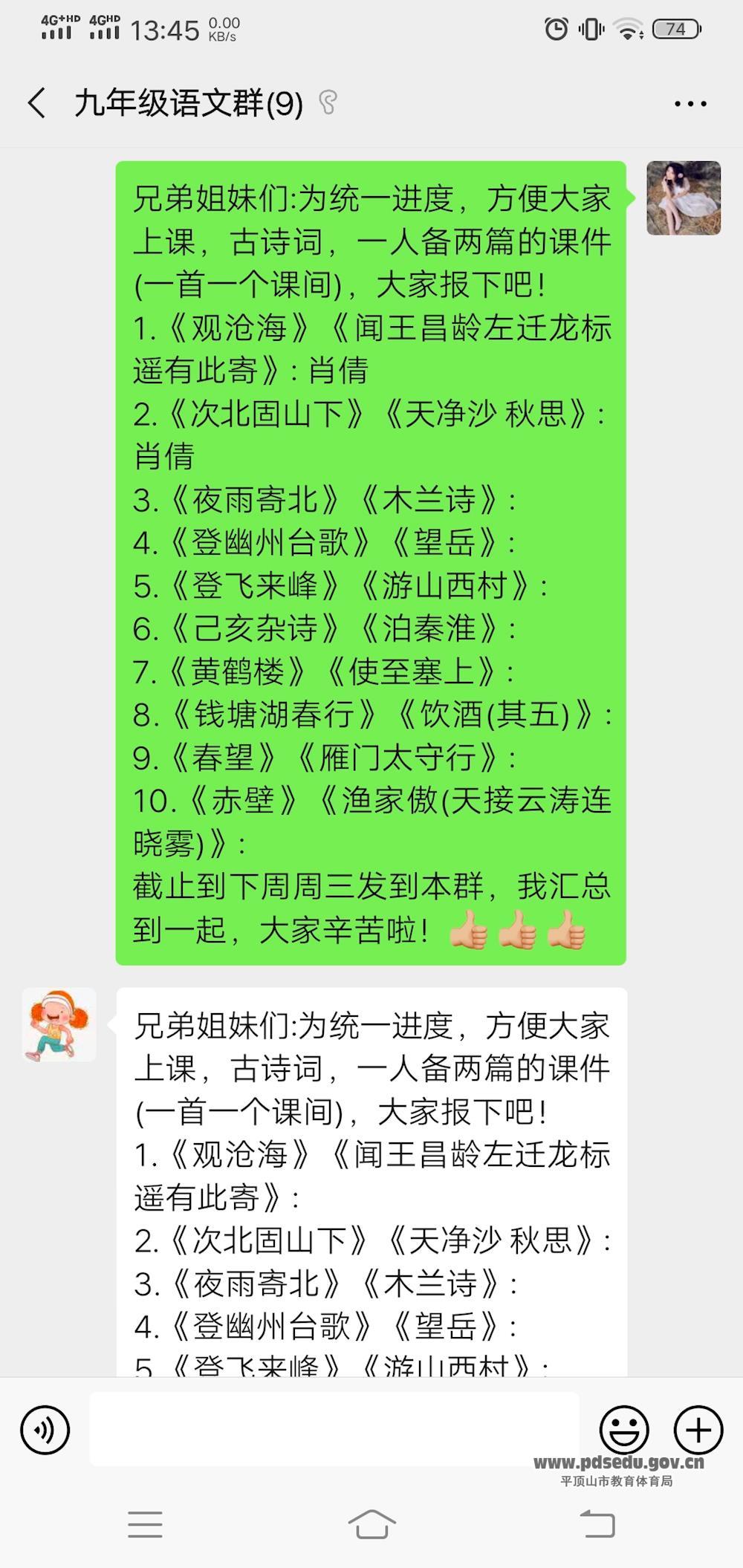Switch to voice message input
This screenshot has width=743, height=1568.
[45, 1430]
